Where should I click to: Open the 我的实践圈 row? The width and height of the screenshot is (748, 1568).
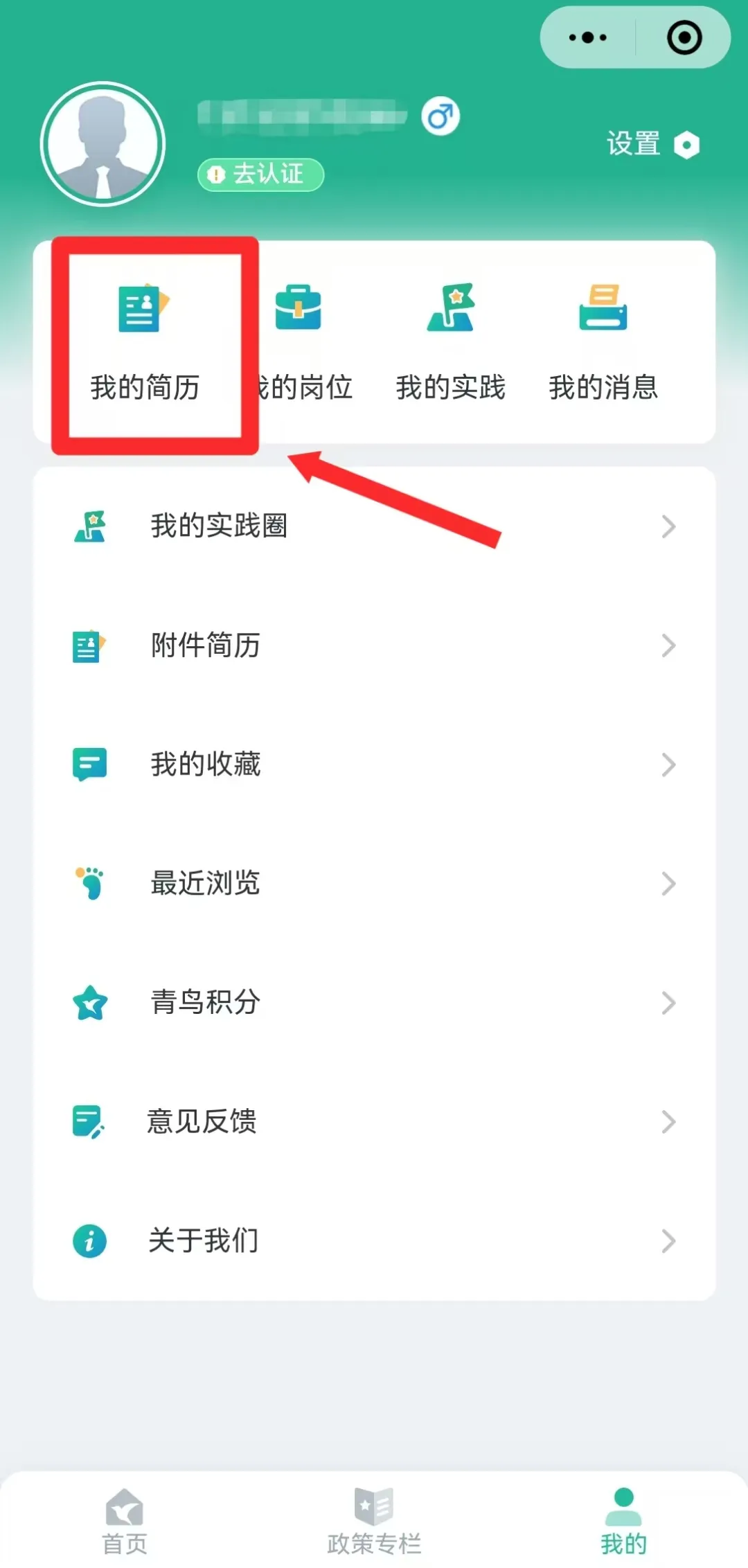click(x=374, y=526)
